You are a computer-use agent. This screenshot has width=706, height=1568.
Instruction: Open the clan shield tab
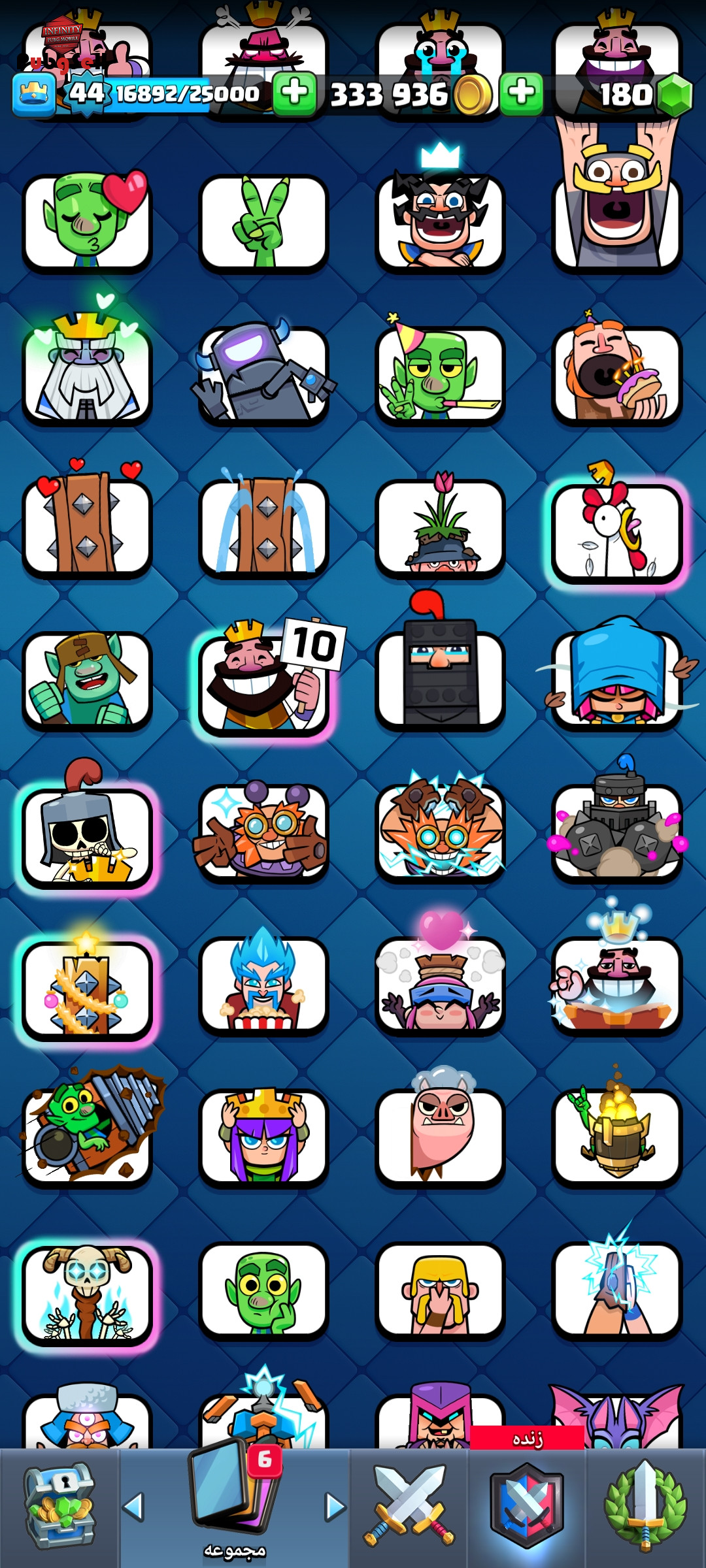coord(526,1507)
